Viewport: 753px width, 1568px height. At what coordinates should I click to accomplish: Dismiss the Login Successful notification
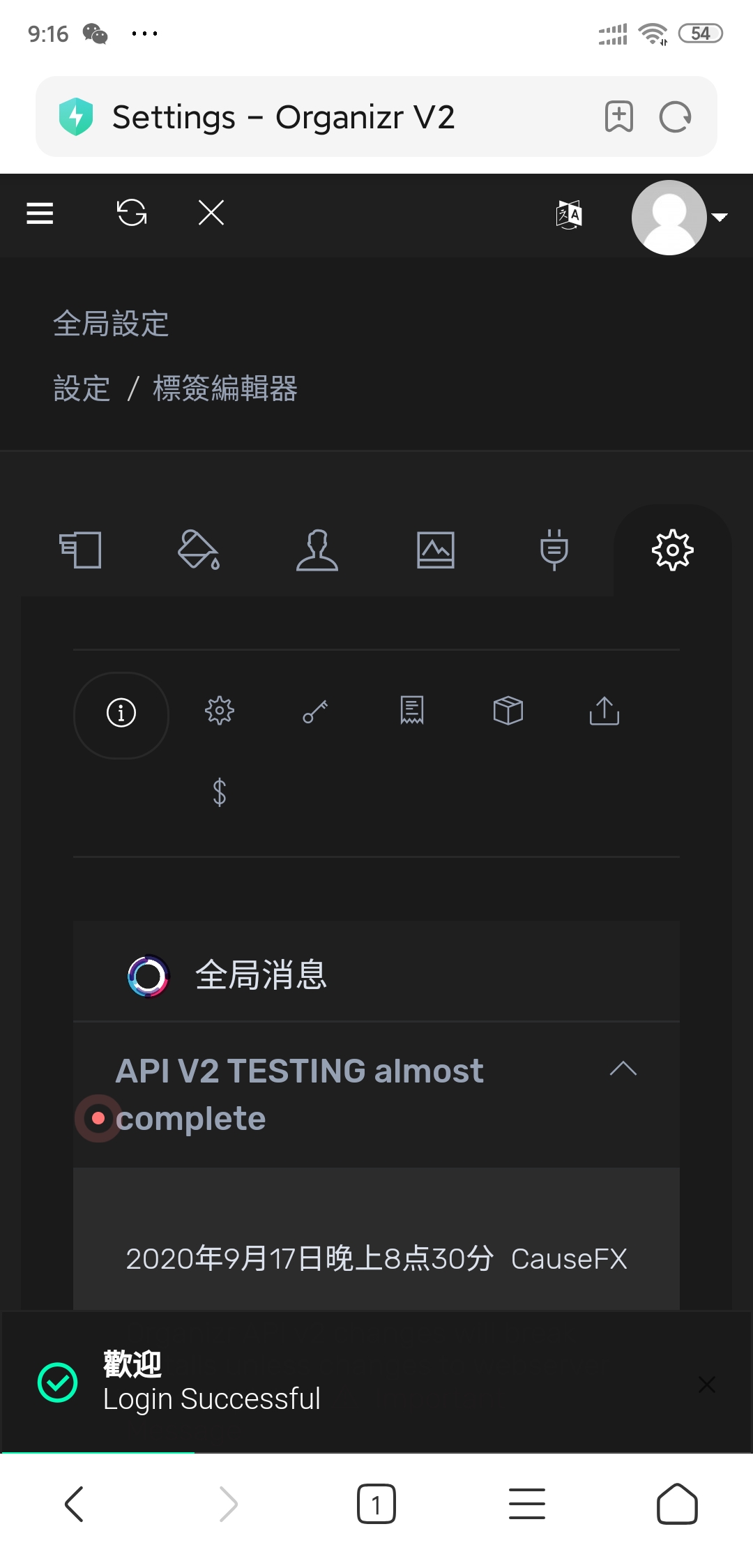click(706, 1385)
